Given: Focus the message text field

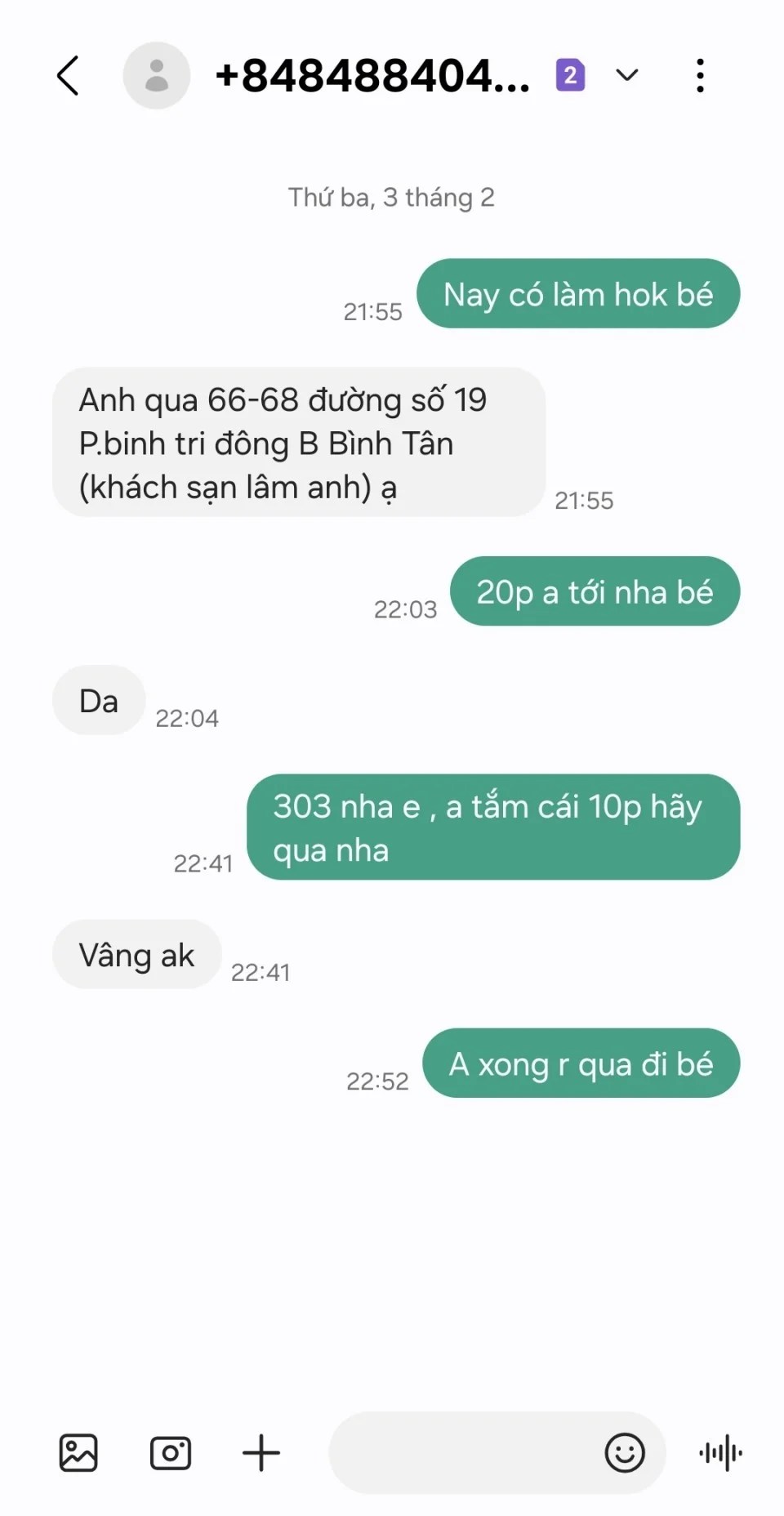Looking at the screenshot, I should point(461,1453).
